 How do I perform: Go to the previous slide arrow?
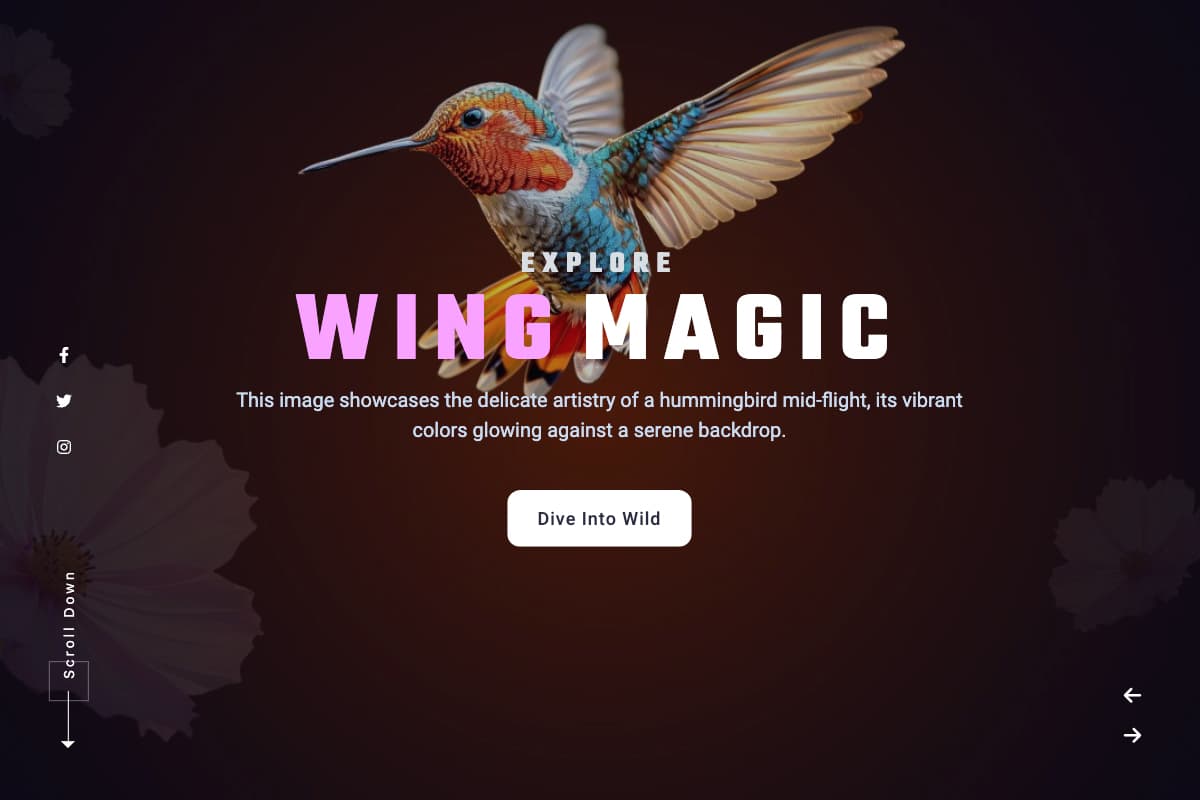(1132, 695)
